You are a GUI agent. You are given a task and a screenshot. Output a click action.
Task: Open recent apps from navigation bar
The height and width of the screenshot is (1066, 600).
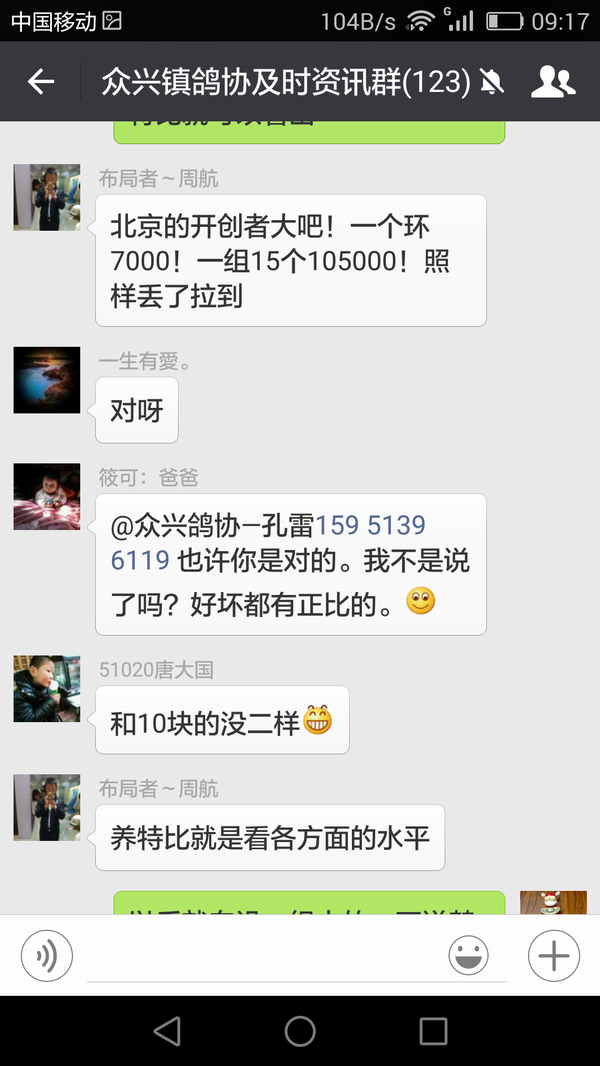(x=433, y=1031)
